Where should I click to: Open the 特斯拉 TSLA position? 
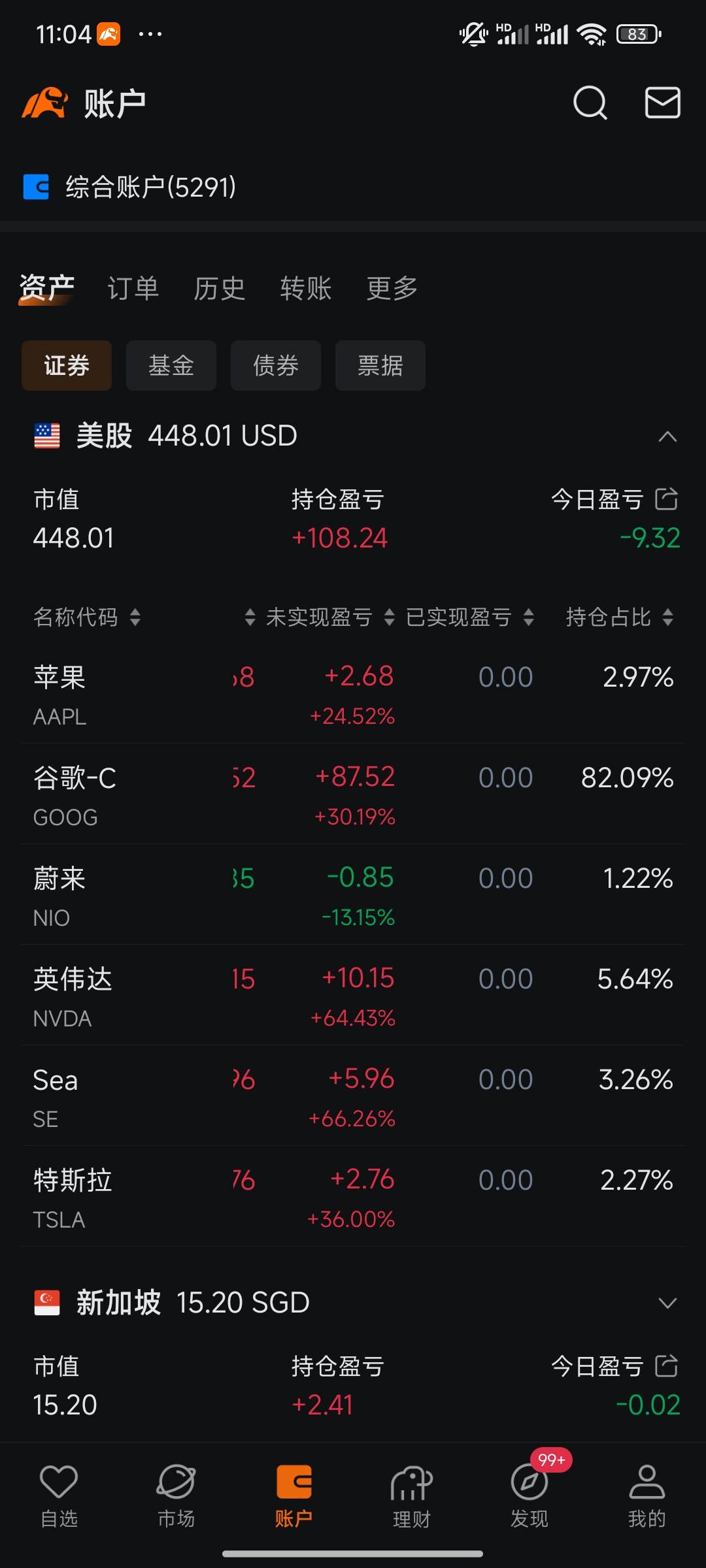click(x=353, y=1197)
